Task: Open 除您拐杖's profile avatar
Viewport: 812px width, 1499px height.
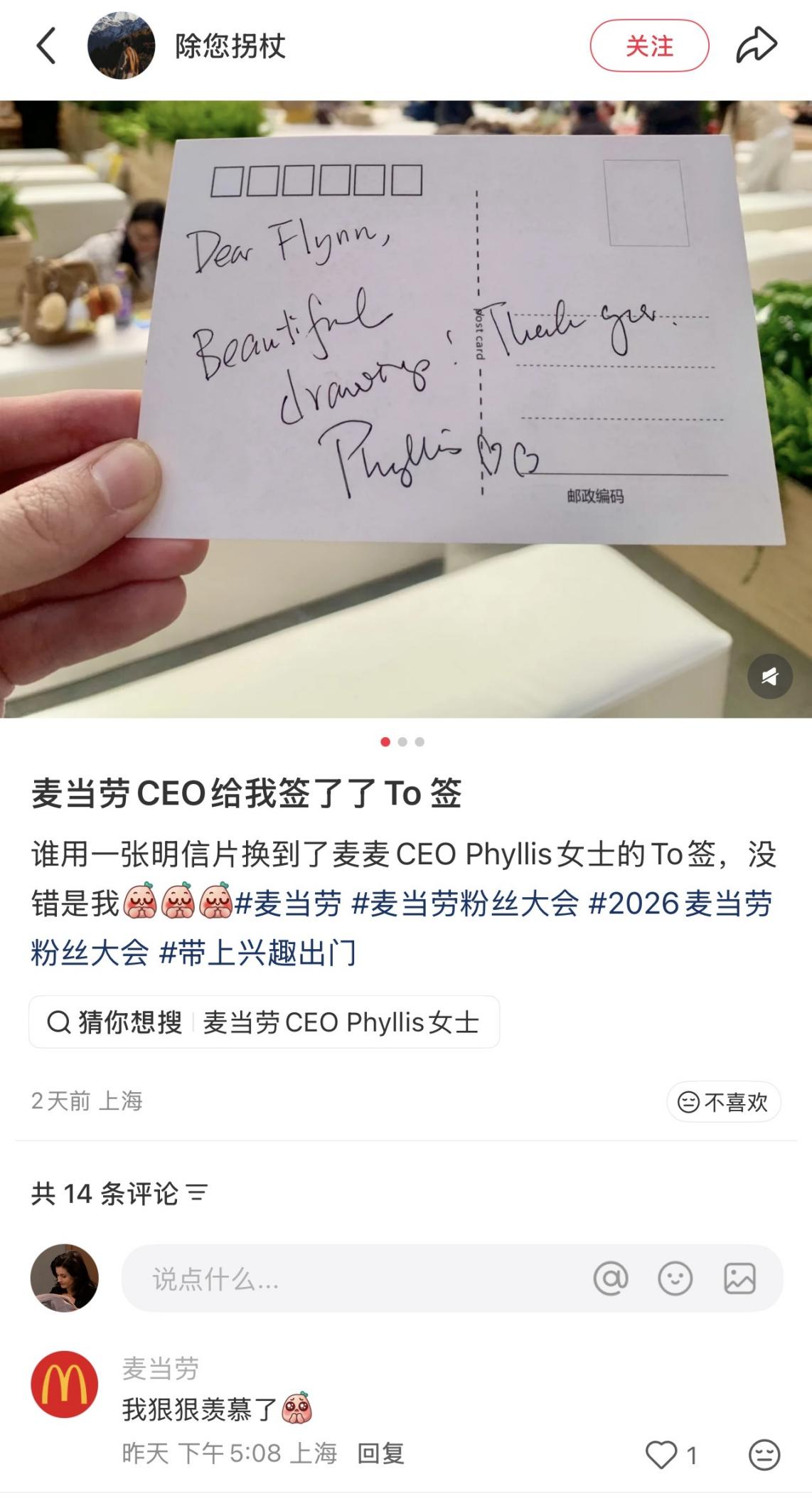Action: pos(121,46)
